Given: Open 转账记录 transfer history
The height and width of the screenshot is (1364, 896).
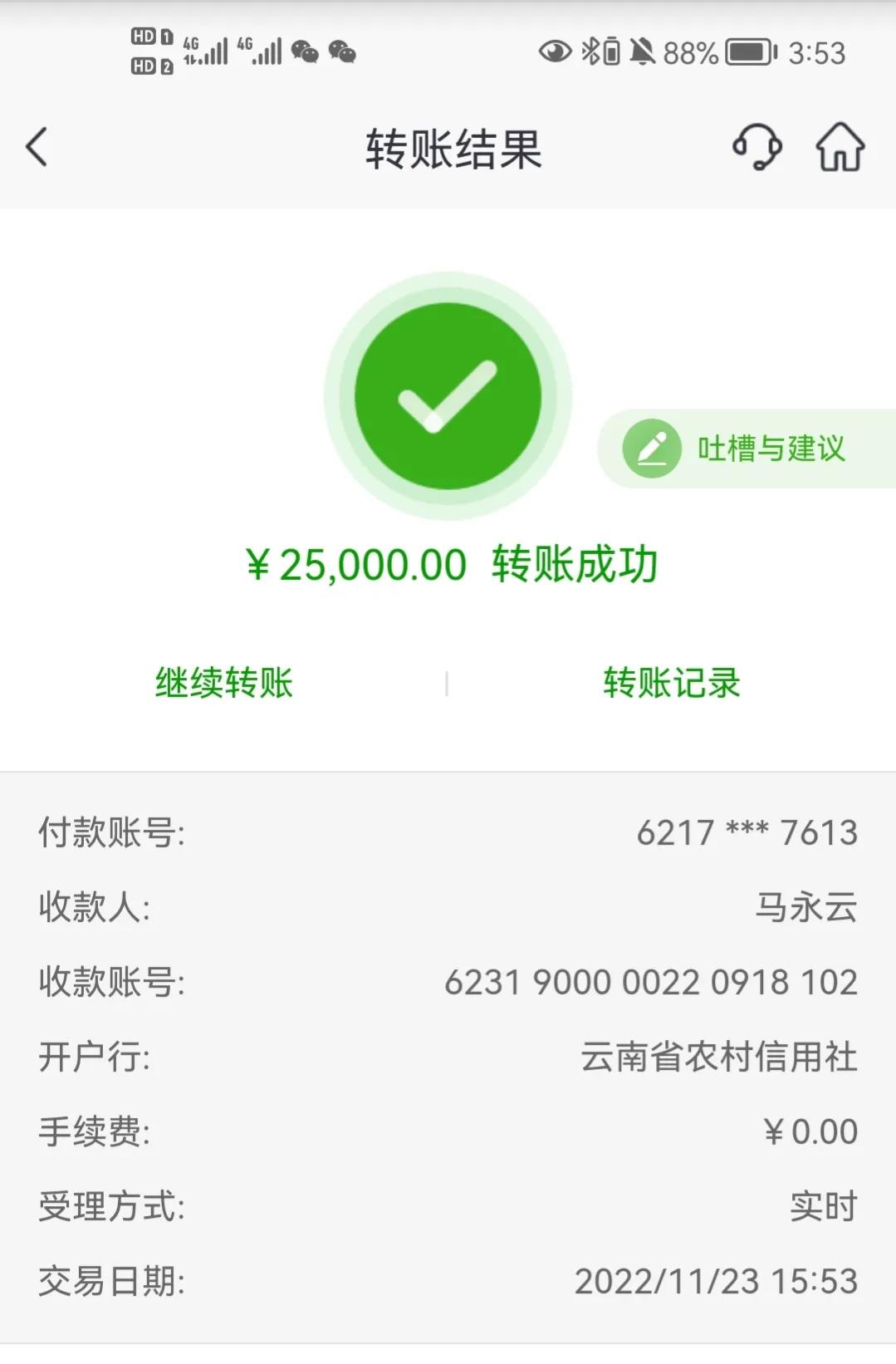Looking at the screenshot, I should point(669,685).
